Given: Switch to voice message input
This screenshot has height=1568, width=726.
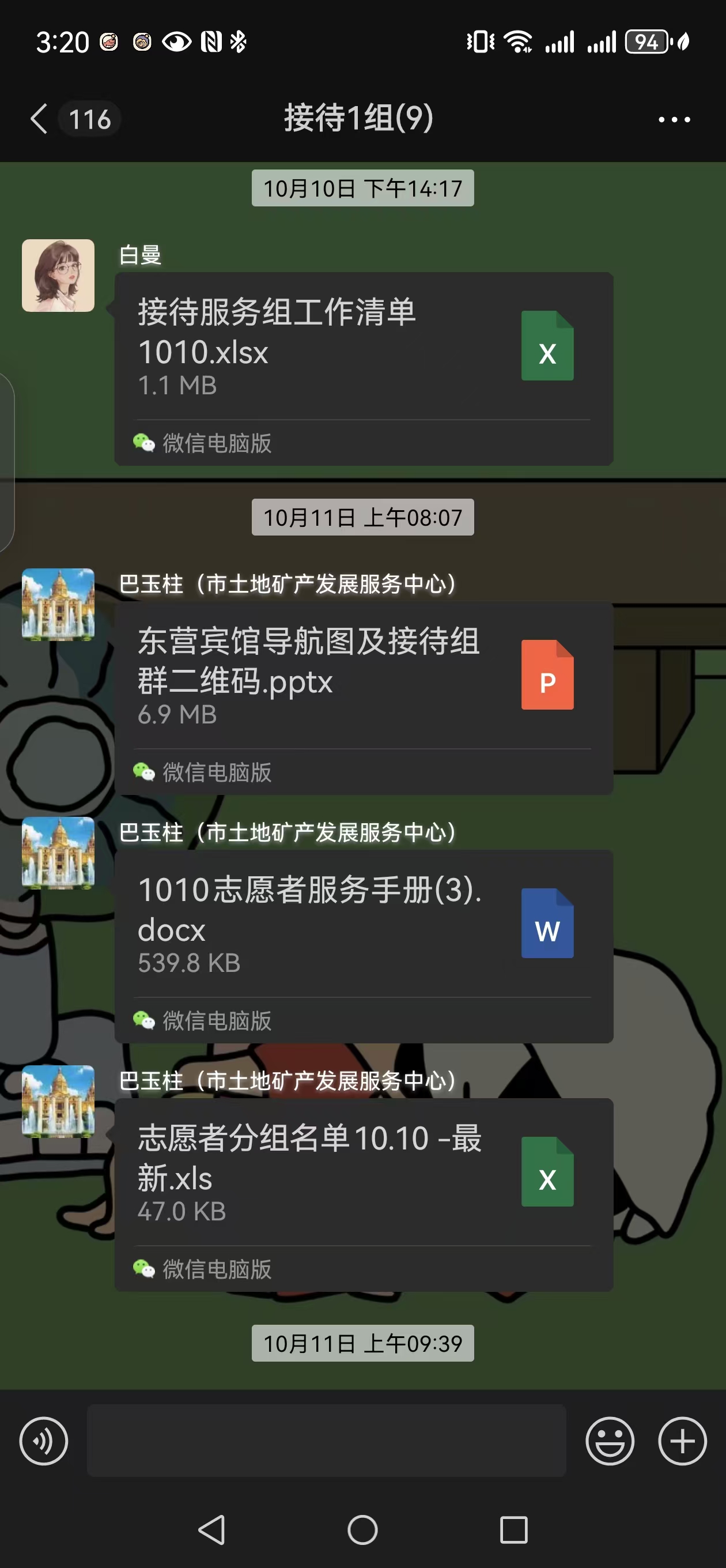Looking at the screenshot, I should coord(44,1441).
